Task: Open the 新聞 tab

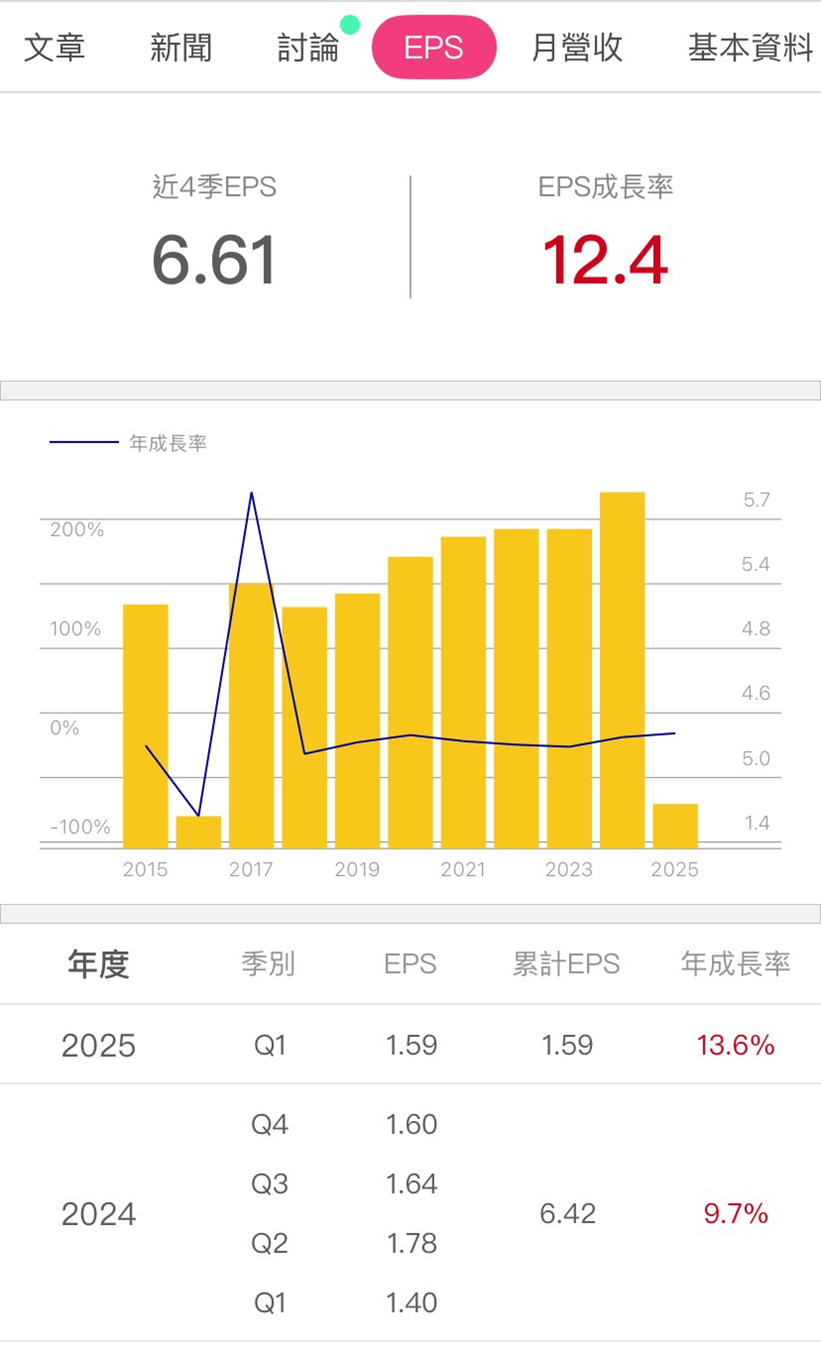Action: click(181, 47)
